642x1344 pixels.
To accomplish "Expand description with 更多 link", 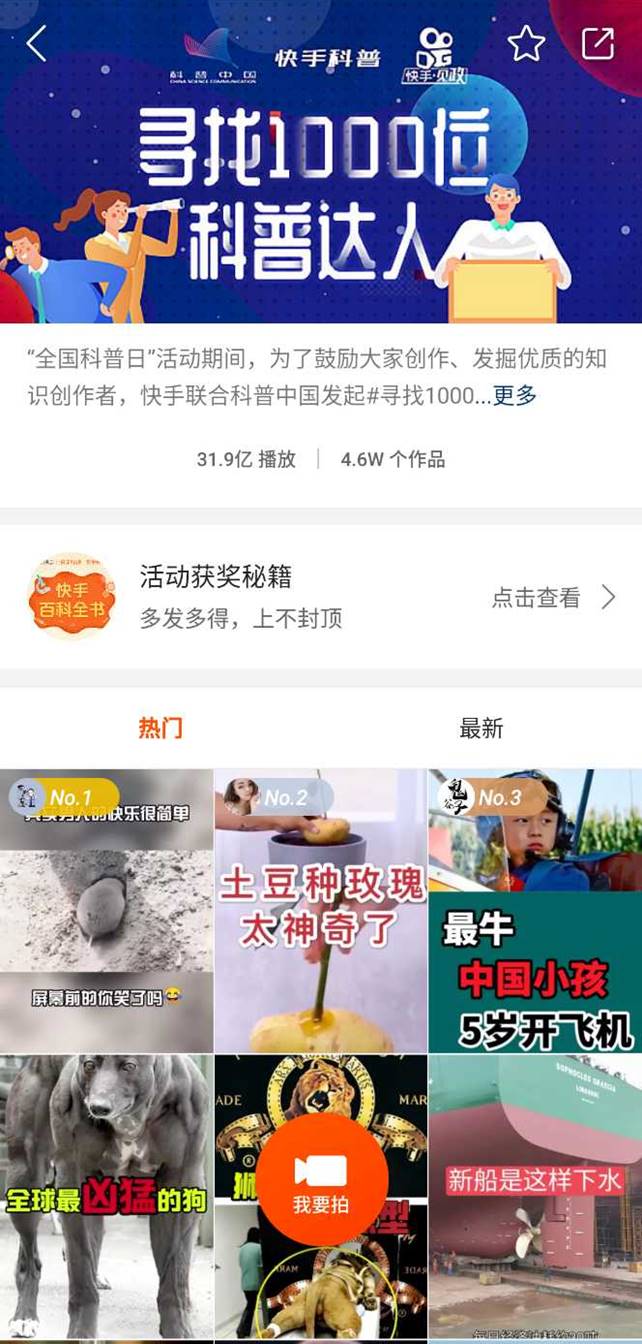I will (515, 395).
